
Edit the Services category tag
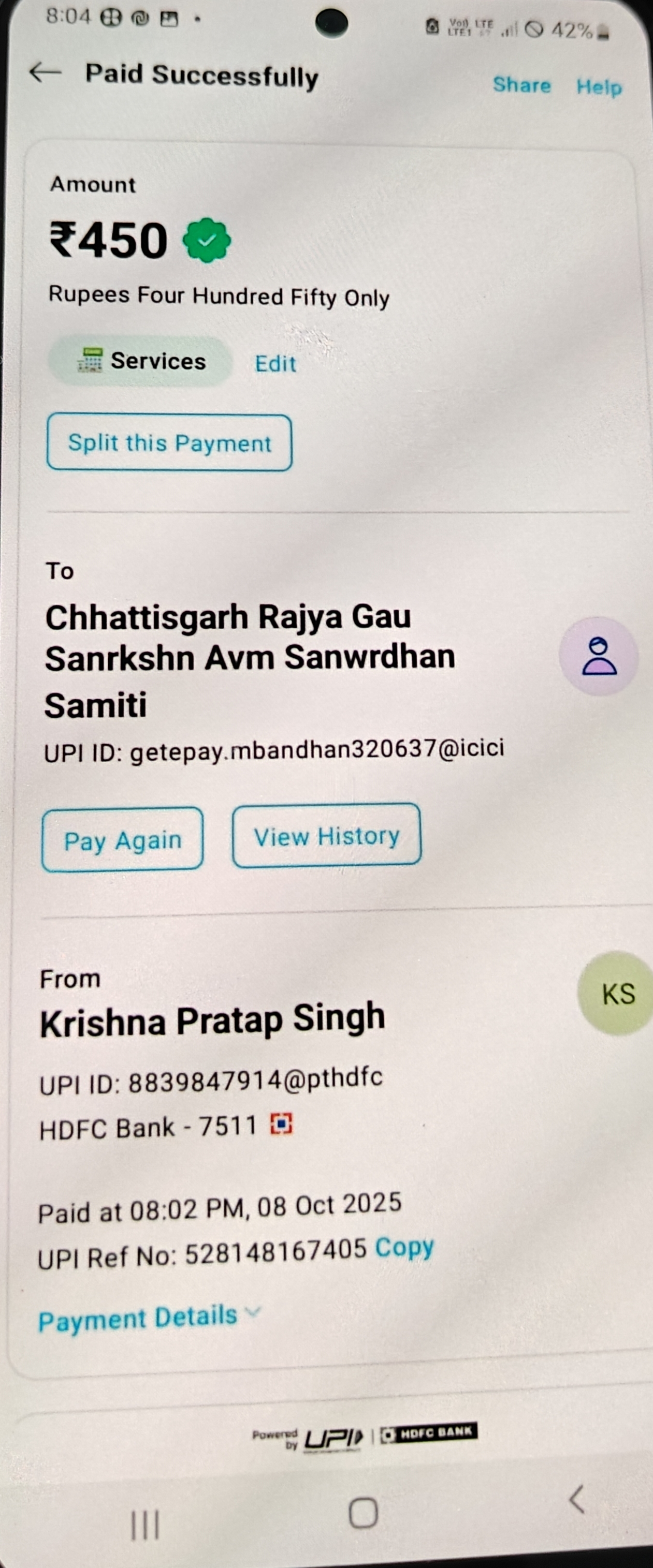click(275, 364)
